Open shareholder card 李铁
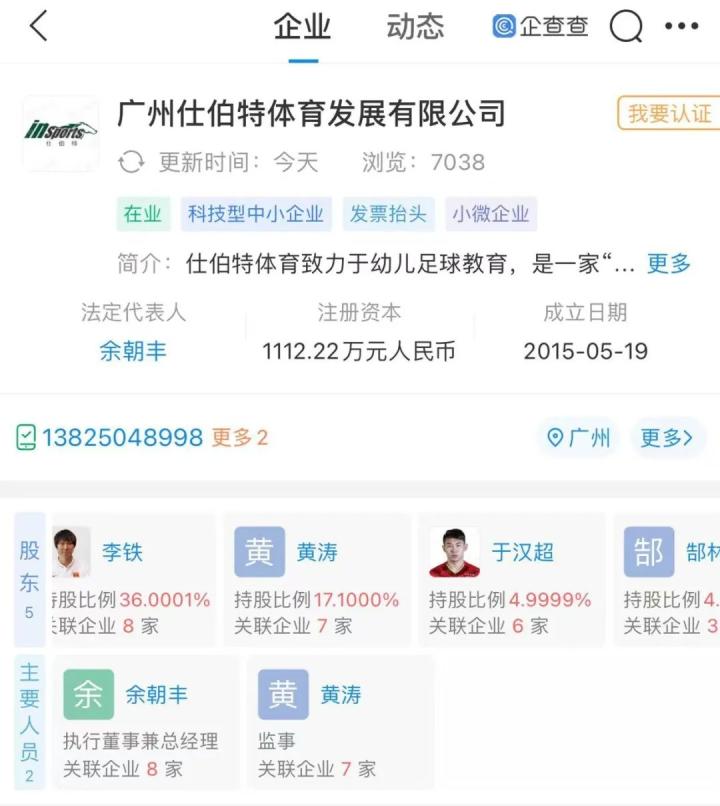 [131, 579]
